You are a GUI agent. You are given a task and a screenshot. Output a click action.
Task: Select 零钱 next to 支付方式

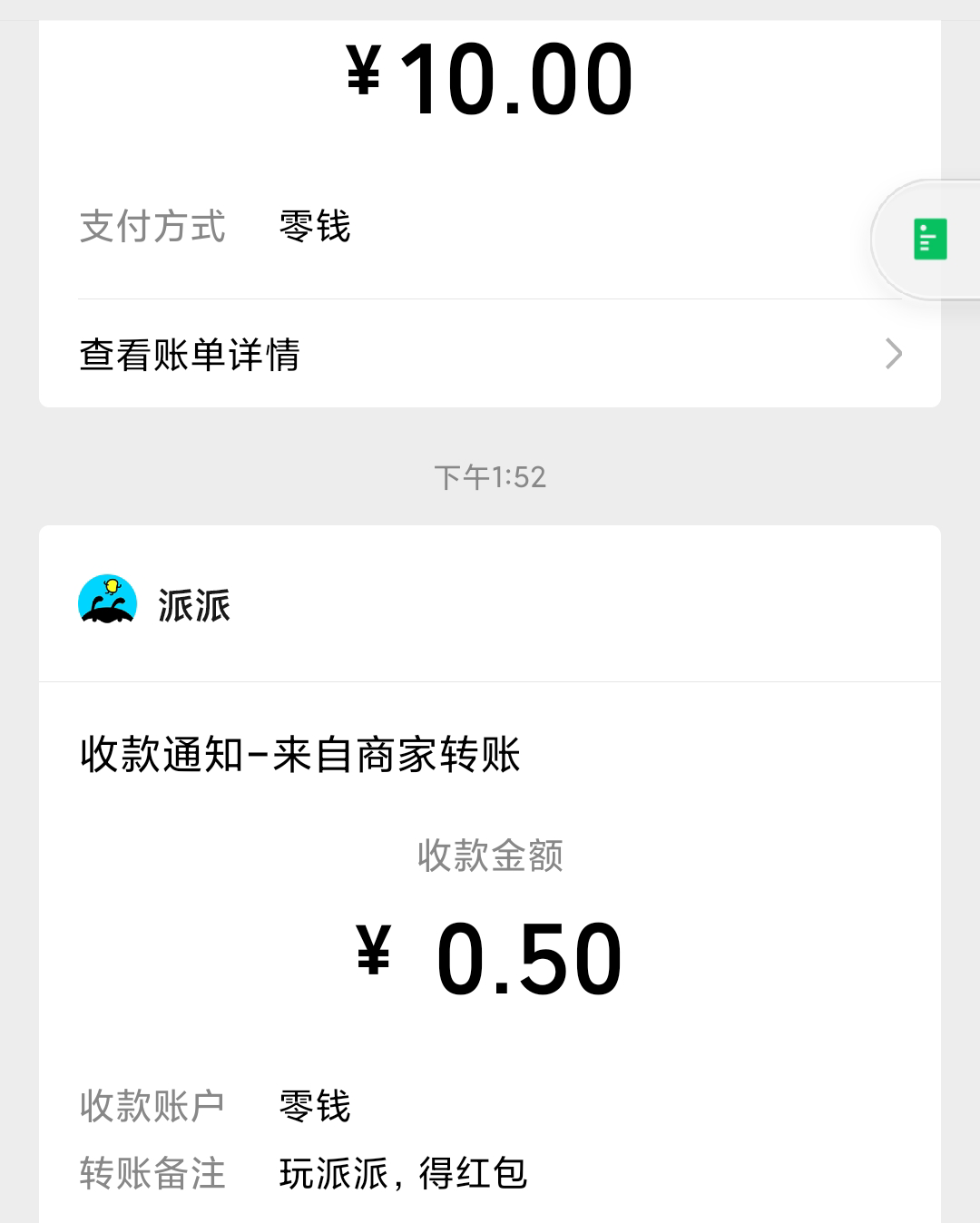[x=311, y=228]
